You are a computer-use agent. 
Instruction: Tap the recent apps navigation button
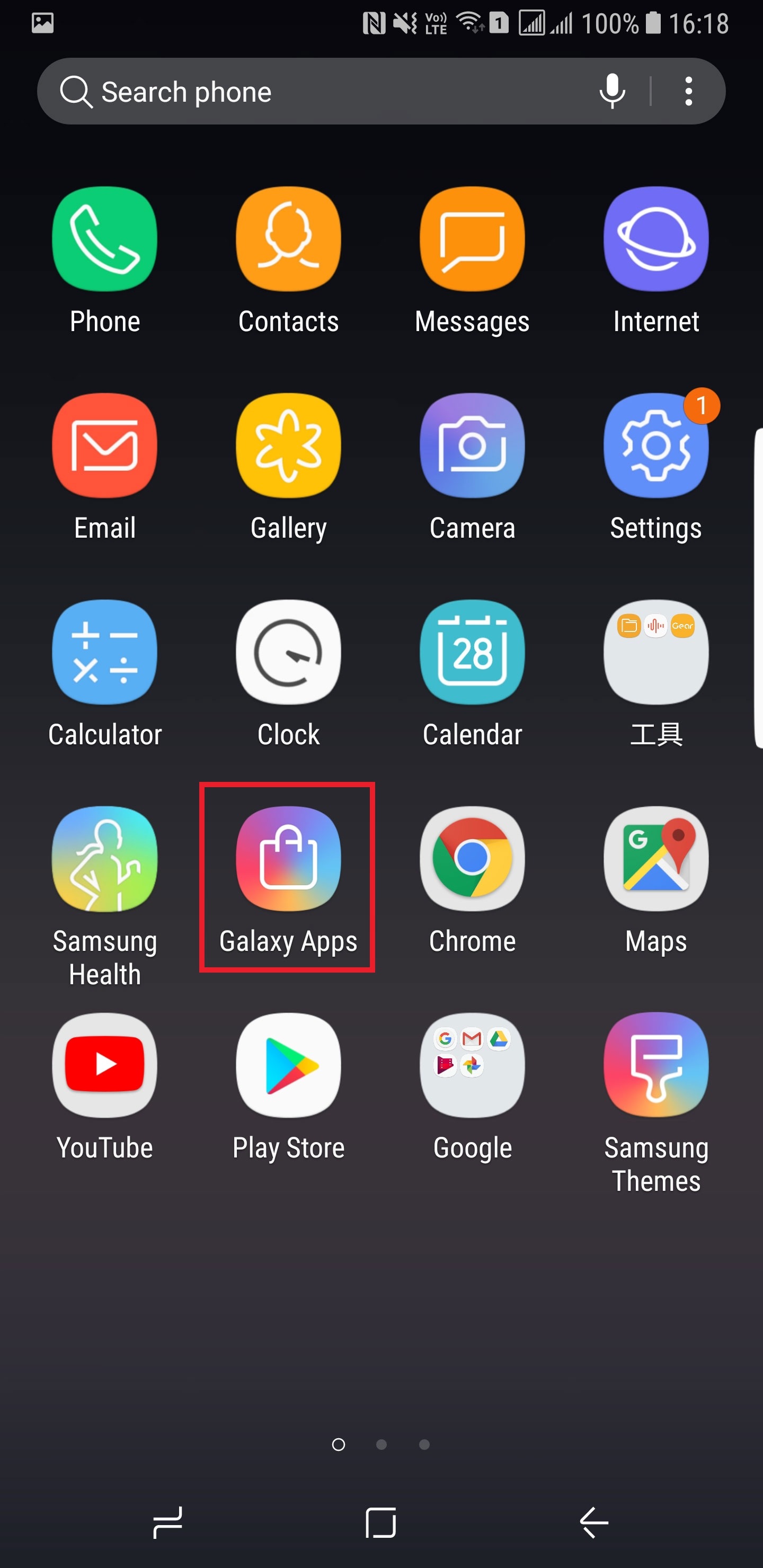pos(167,1522)
